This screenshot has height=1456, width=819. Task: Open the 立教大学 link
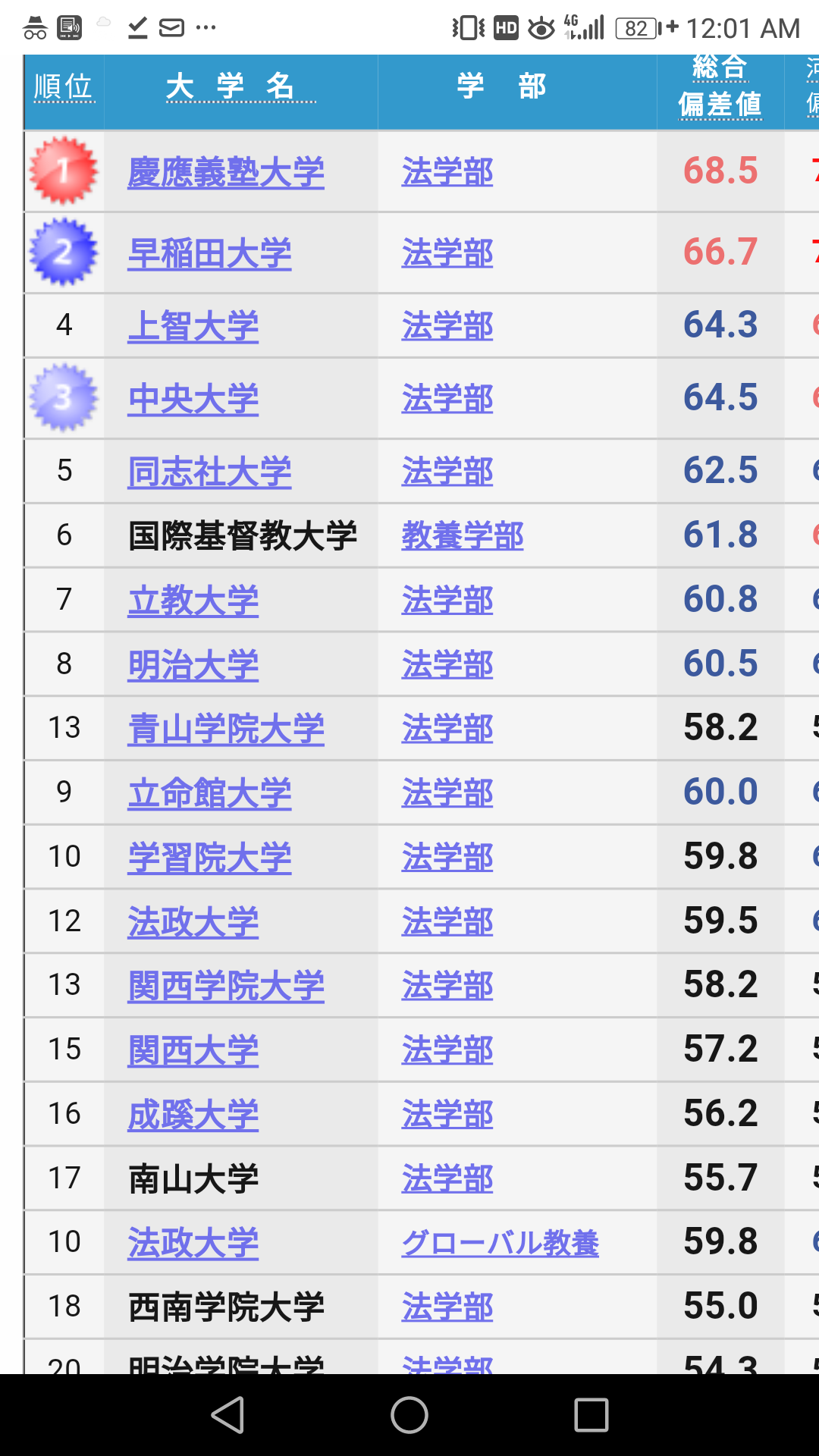193,601
